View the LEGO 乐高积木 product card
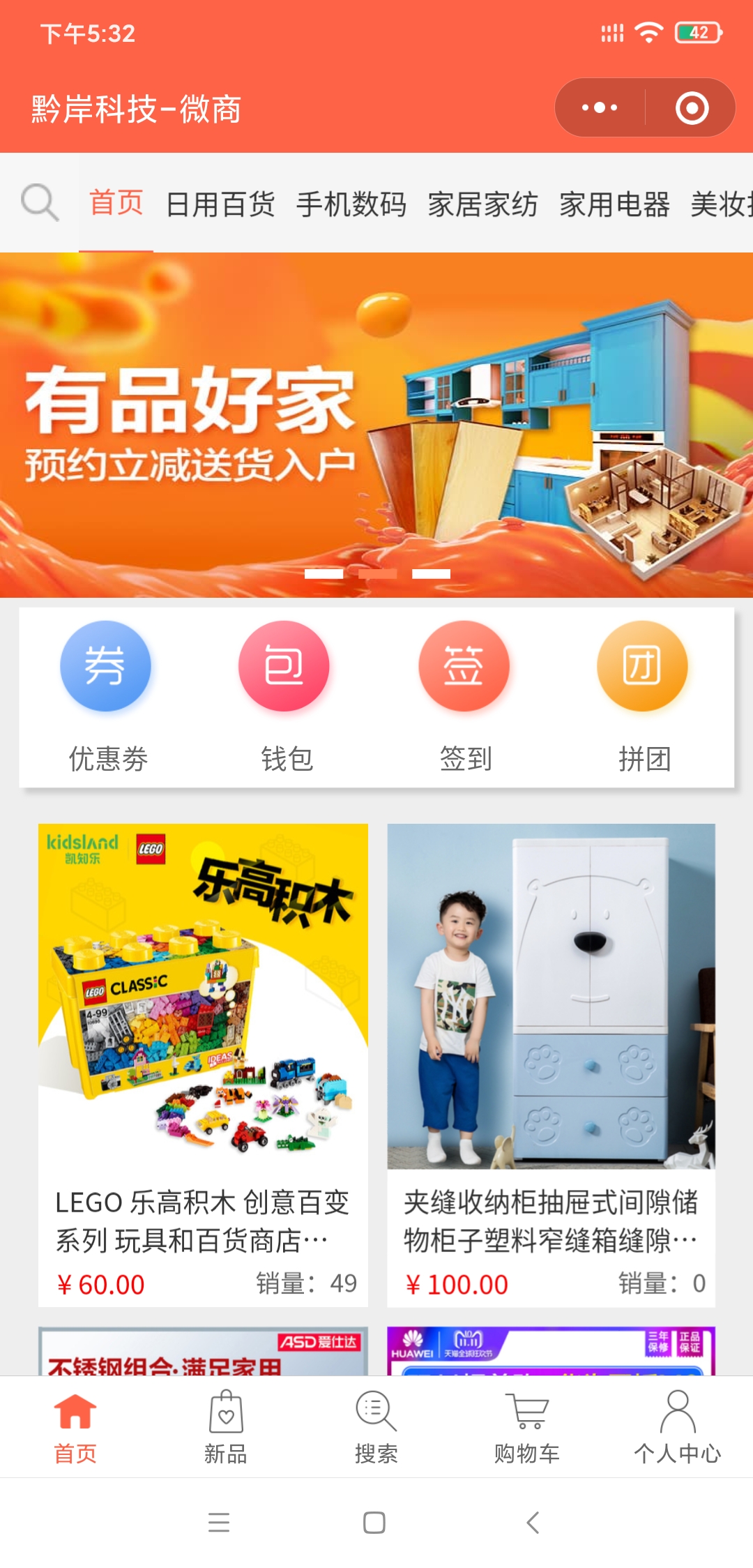753x1568 pixels. tap(203, 1064)
